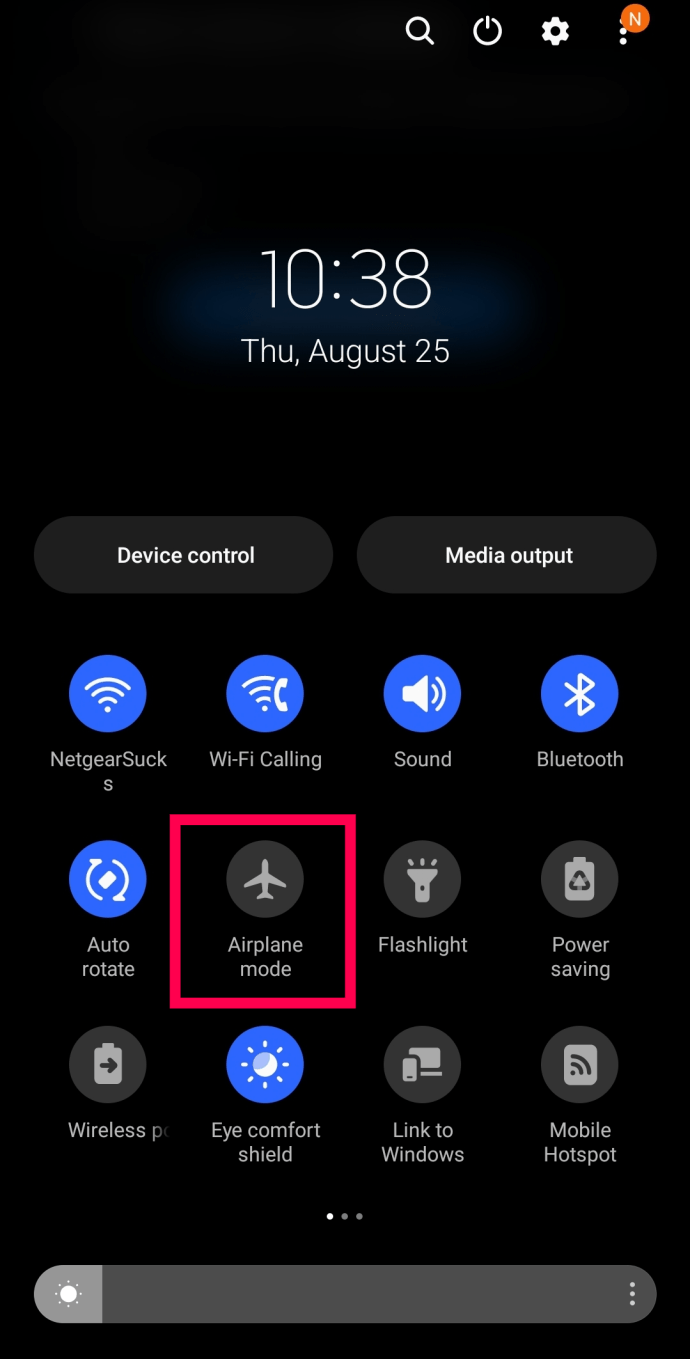Image resolution: width=690 pixels, height=1359 pixels.
Task: Open Media output
Action: click(507, 555)
